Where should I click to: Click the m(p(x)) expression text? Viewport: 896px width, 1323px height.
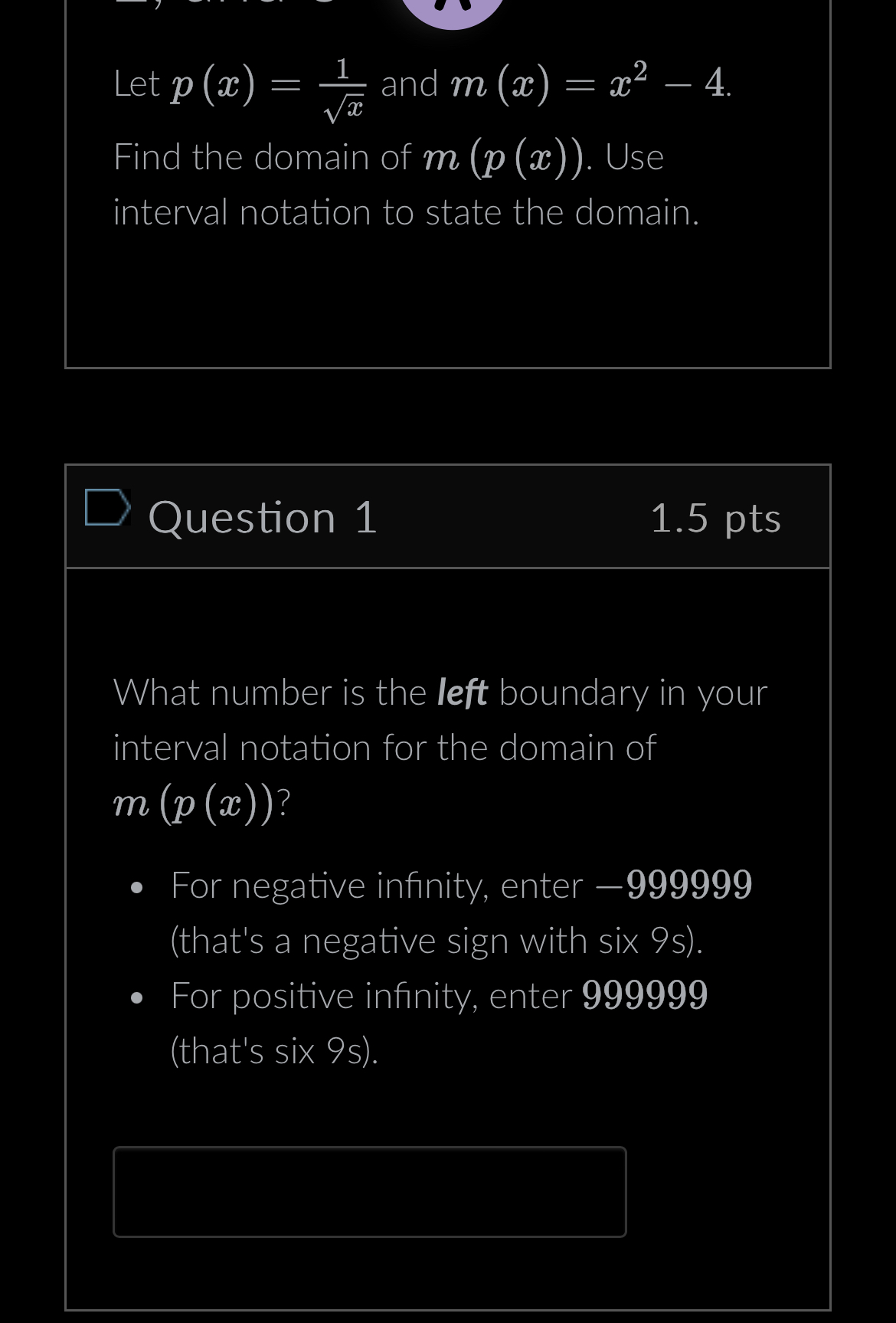point(190,802)
